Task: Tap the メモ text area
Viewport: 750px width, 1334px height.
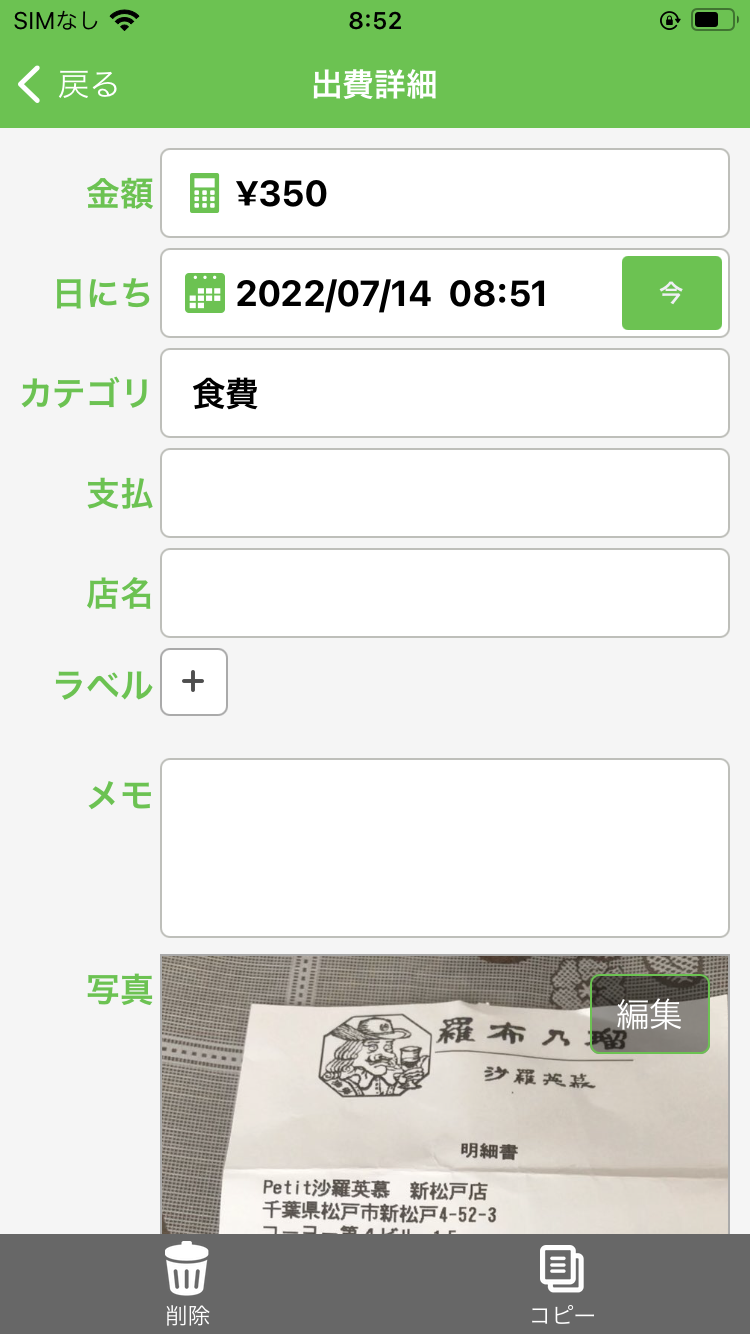Action: coord(444,848)
